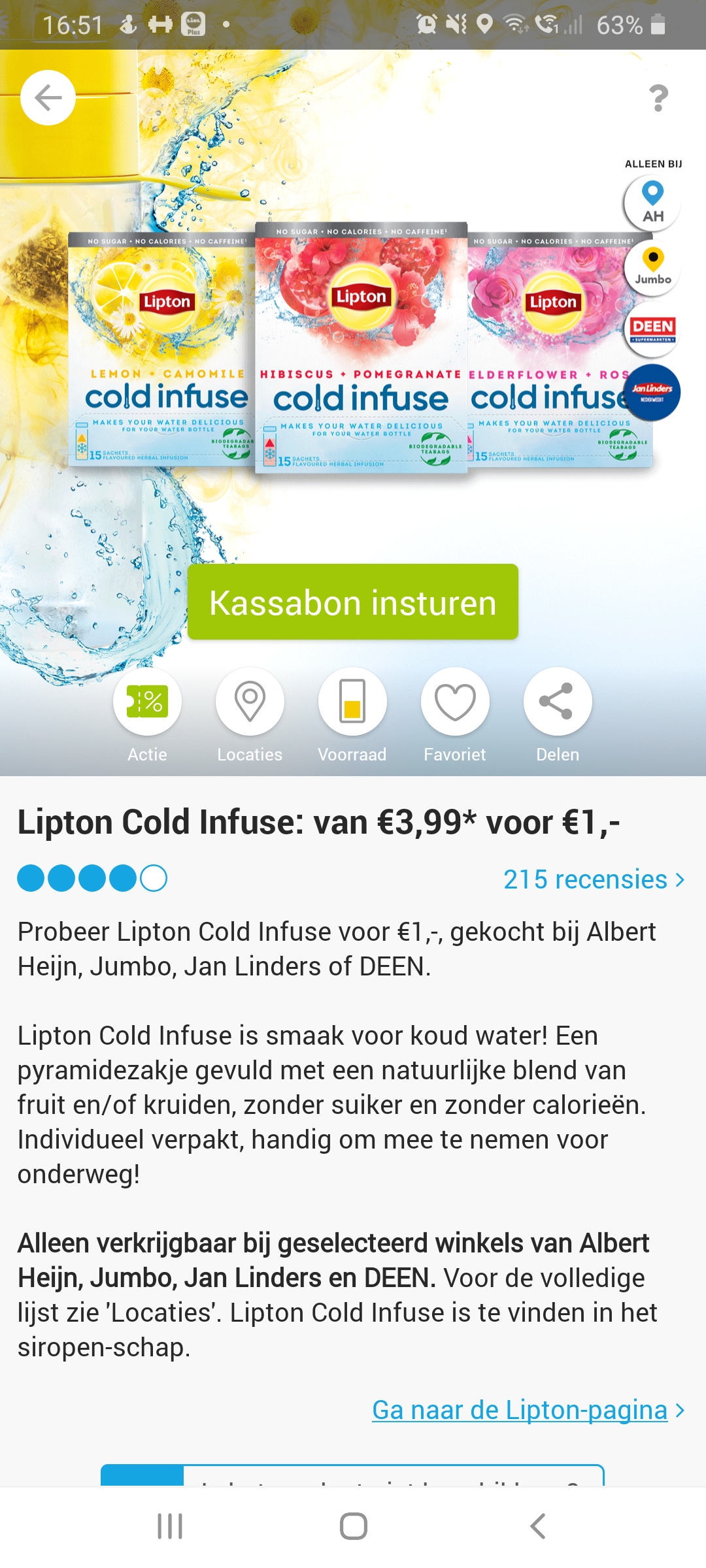Viewport: 706px width, 1568px height.
Task: Go back using the white arrow button
Action: [48, 98]
